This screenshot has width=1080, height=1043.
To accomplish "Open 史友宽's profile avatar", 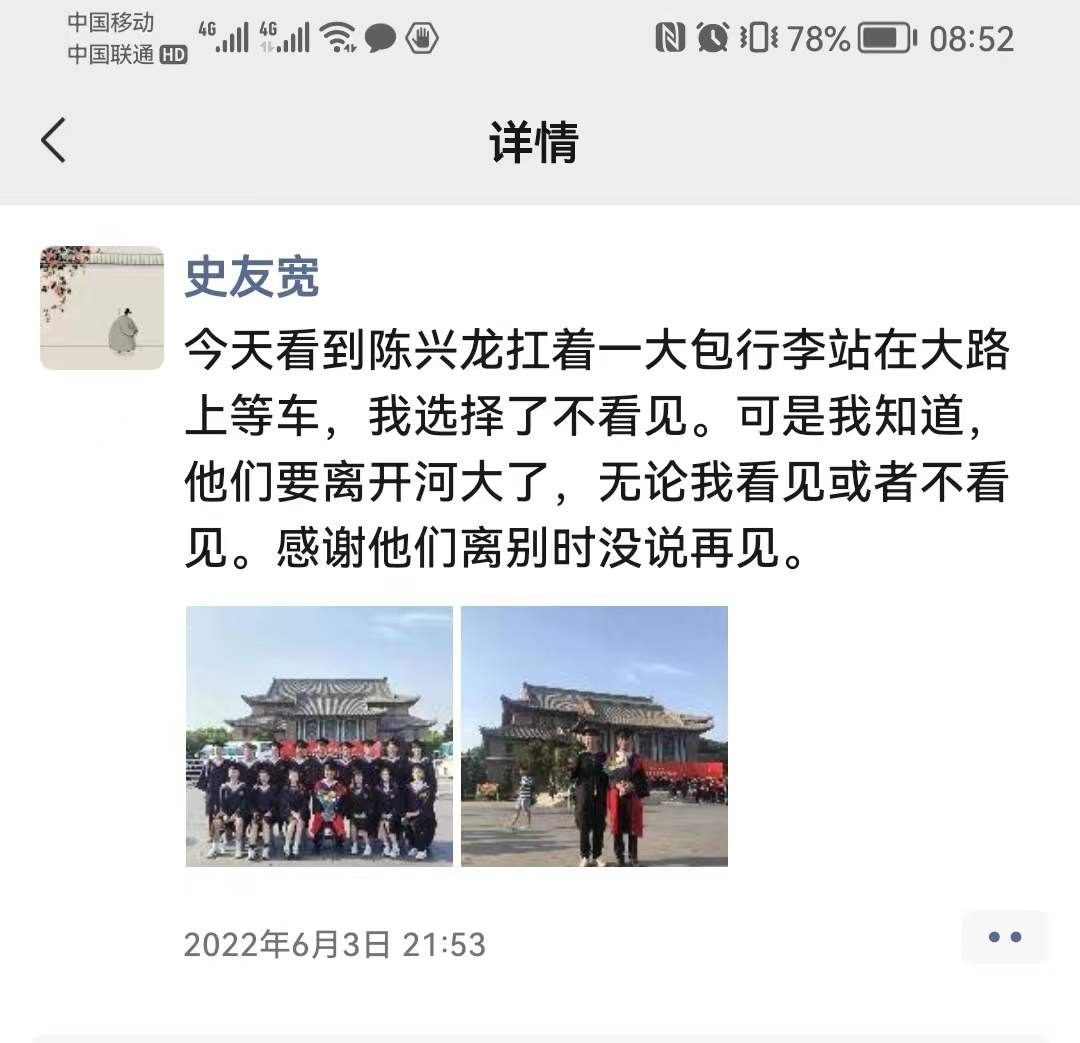I will click(x=102, y=308).
